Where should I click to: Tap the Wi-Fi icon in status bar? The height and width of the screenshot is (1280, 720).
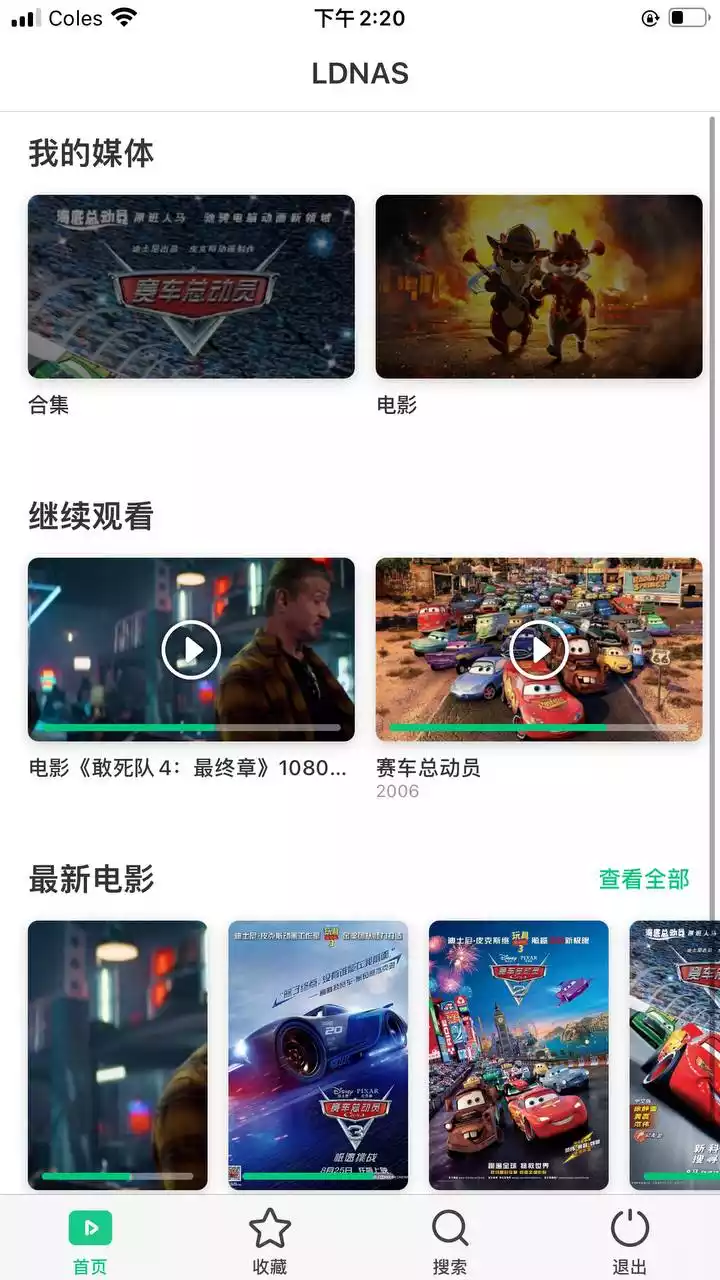[122, 16]
